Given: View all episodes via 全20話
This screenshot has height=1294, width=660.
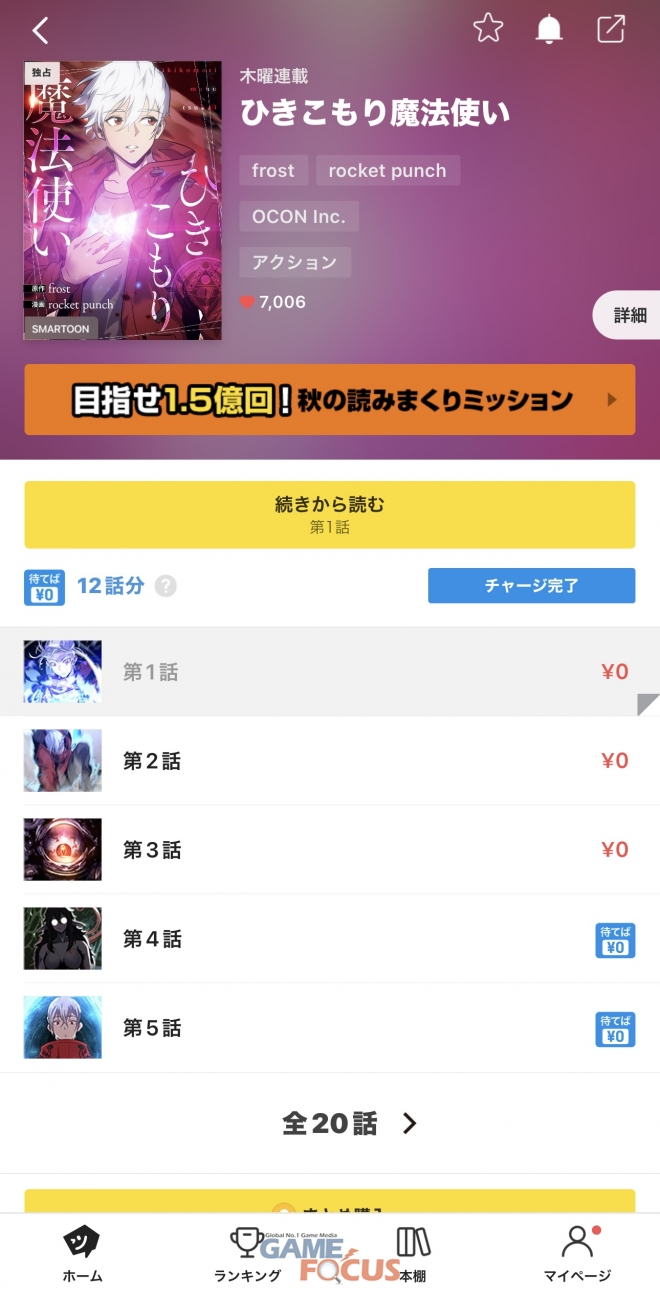Looking at the screenshot, I should coord(349,1124).
